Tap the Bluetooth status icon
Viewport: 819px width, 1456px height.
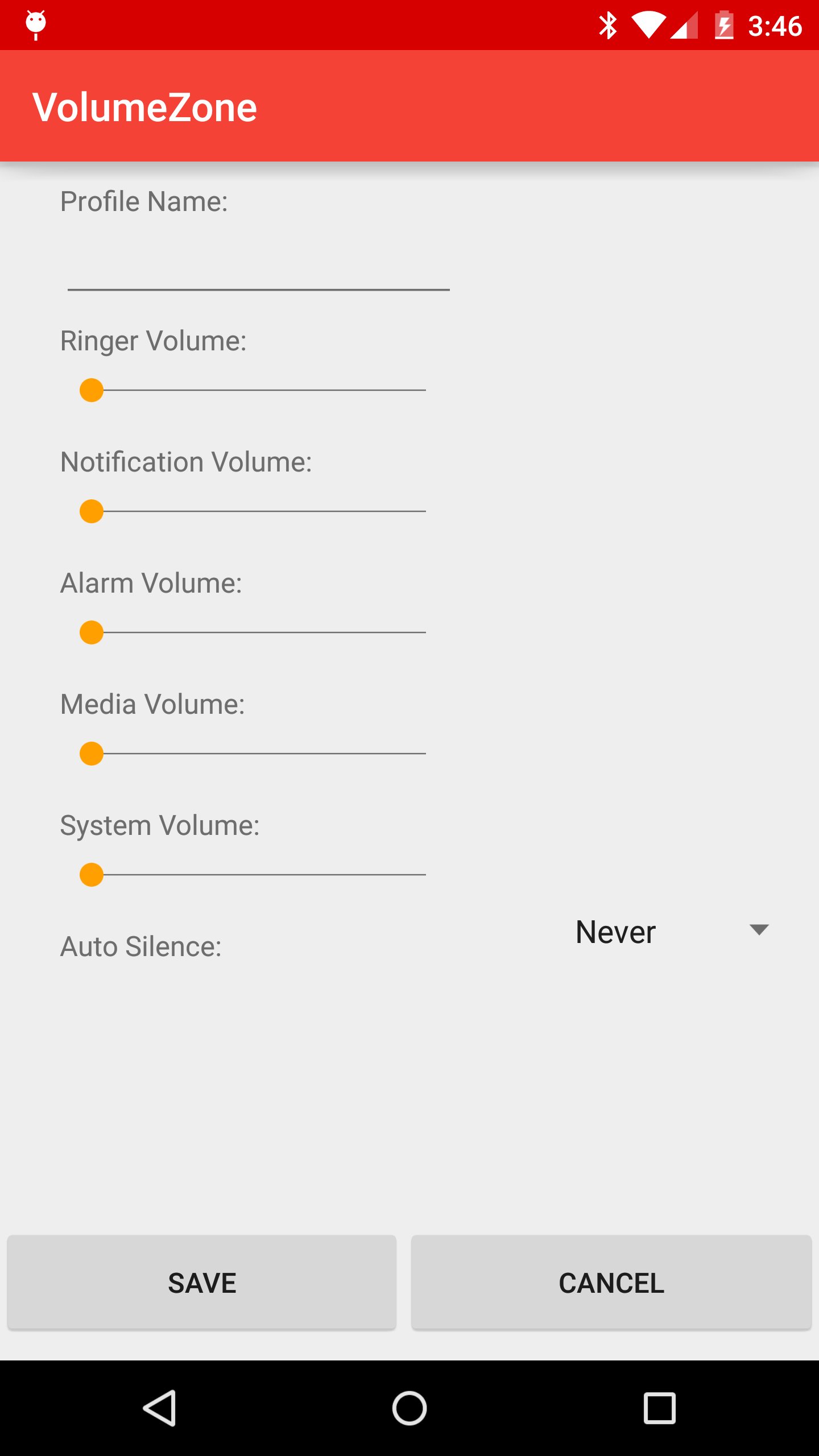608,24
